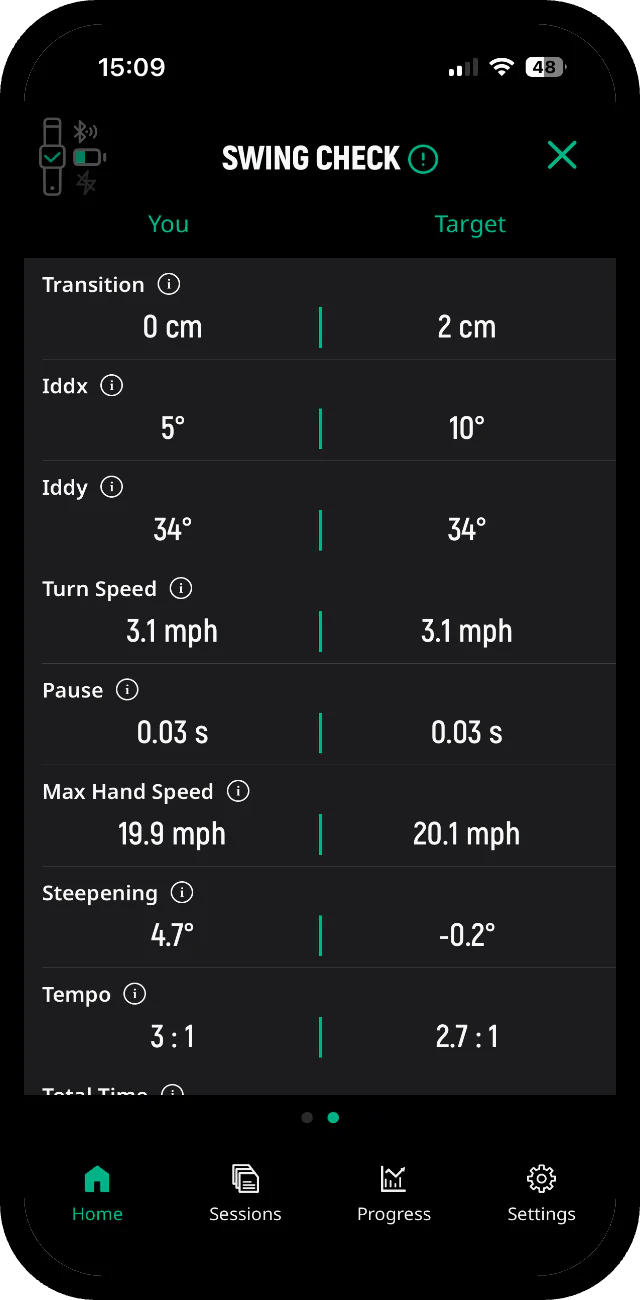This screenshot has height=1300, width=640.
Task: Show info about Iddx
Action: point(112,386)
